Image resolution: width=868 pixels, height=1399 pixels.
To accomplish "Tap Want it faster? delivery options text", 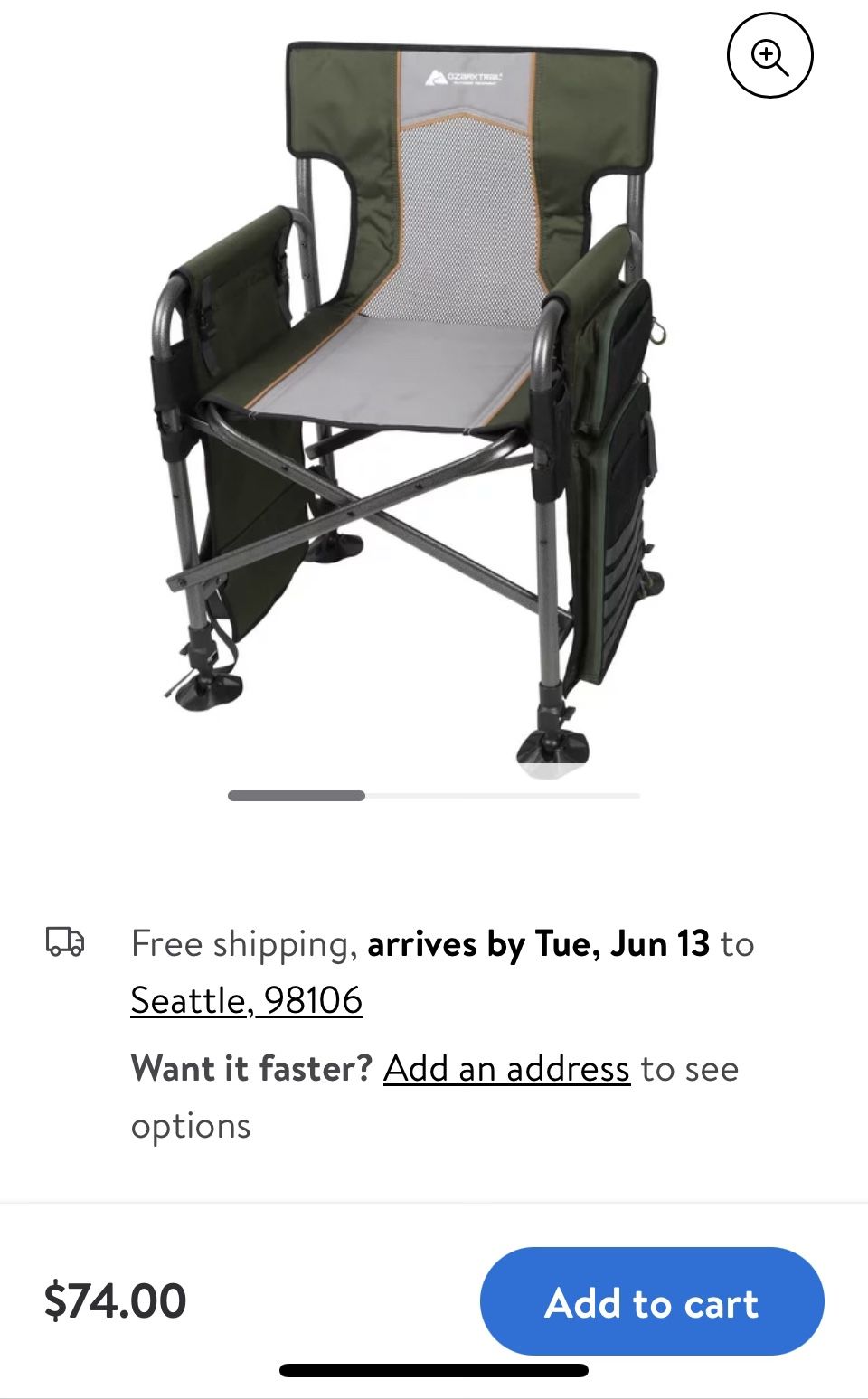I will coord(251,1069).
